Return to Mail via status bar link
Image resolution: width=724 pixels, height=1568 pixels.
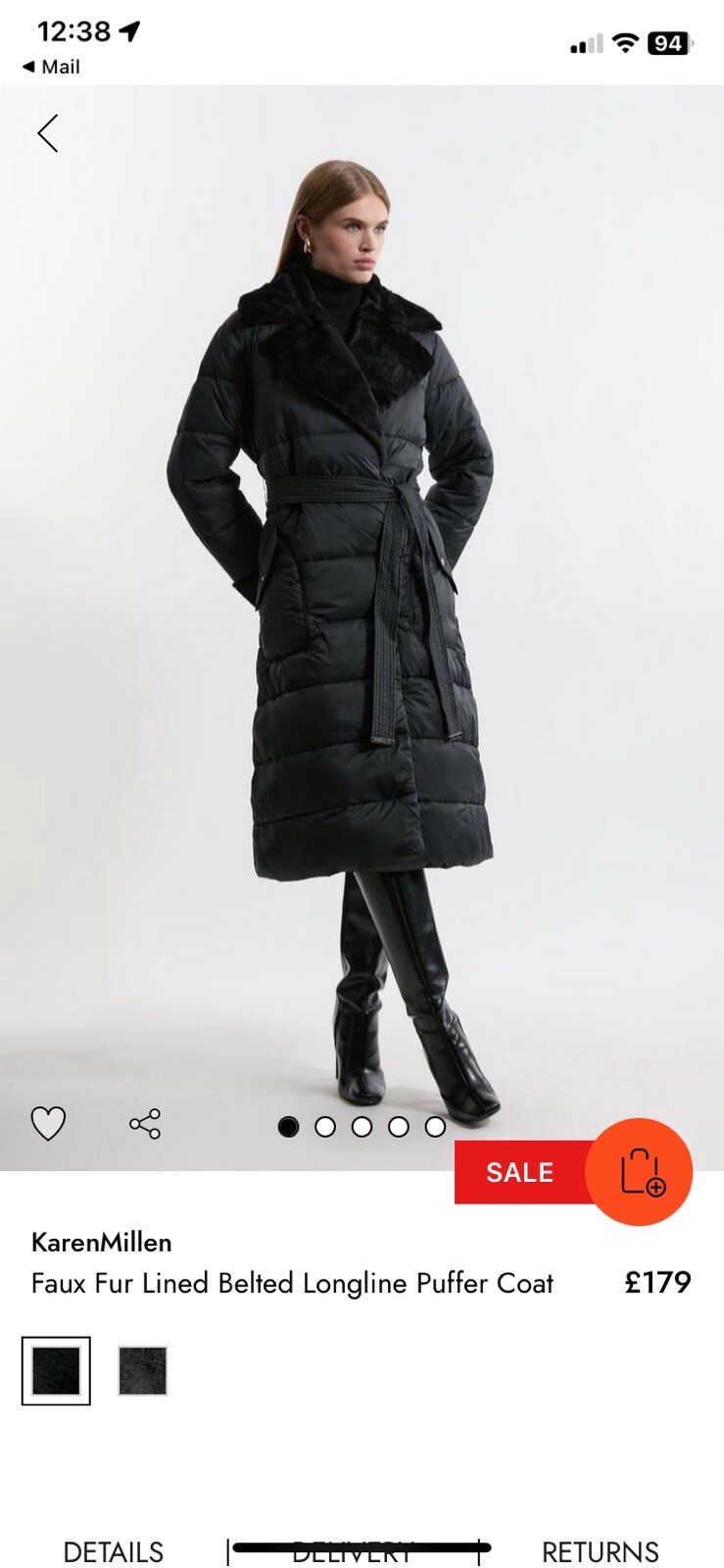coord(51,67)
